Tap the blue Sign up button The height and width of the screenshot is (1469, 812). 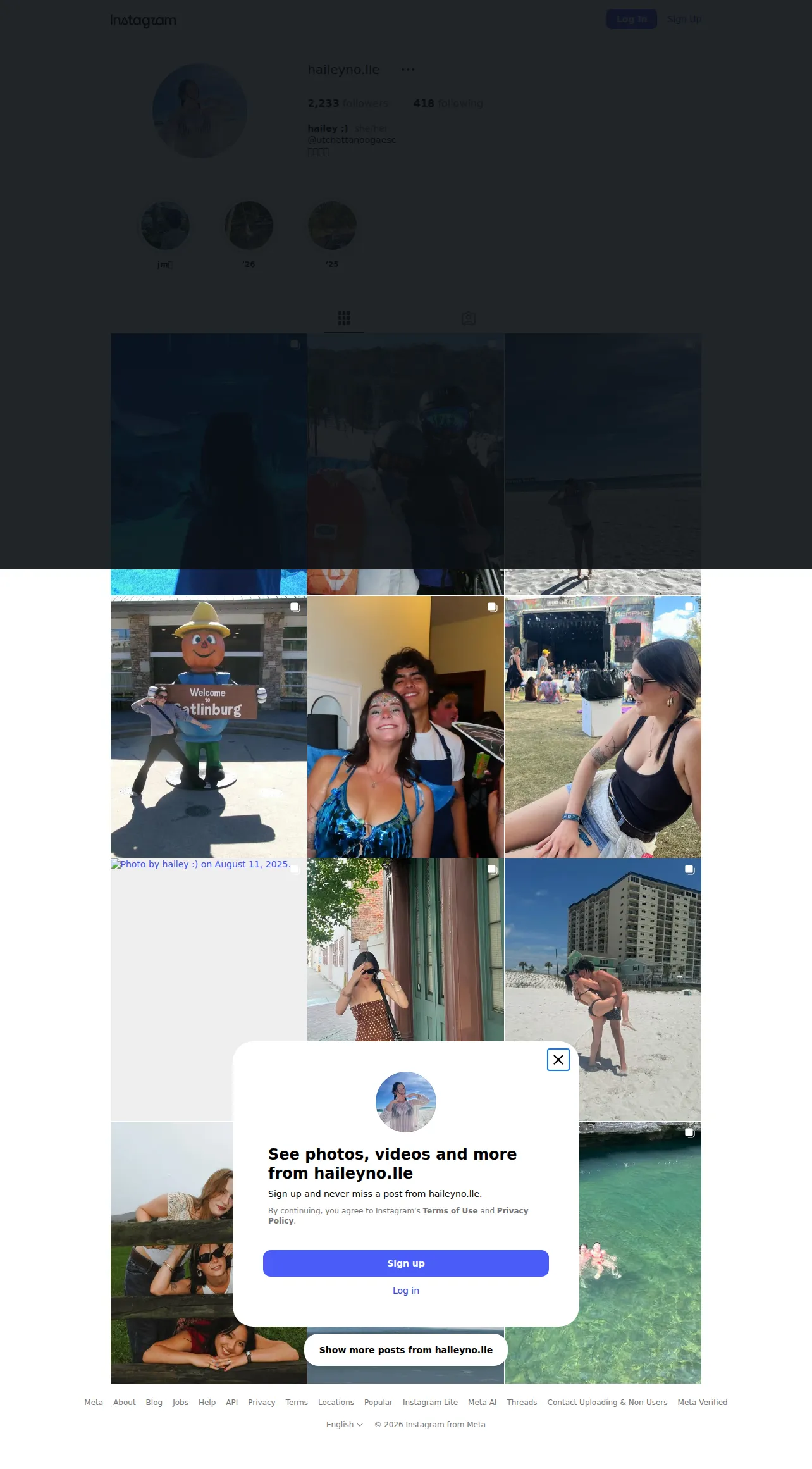click(x=406, y=1263)
